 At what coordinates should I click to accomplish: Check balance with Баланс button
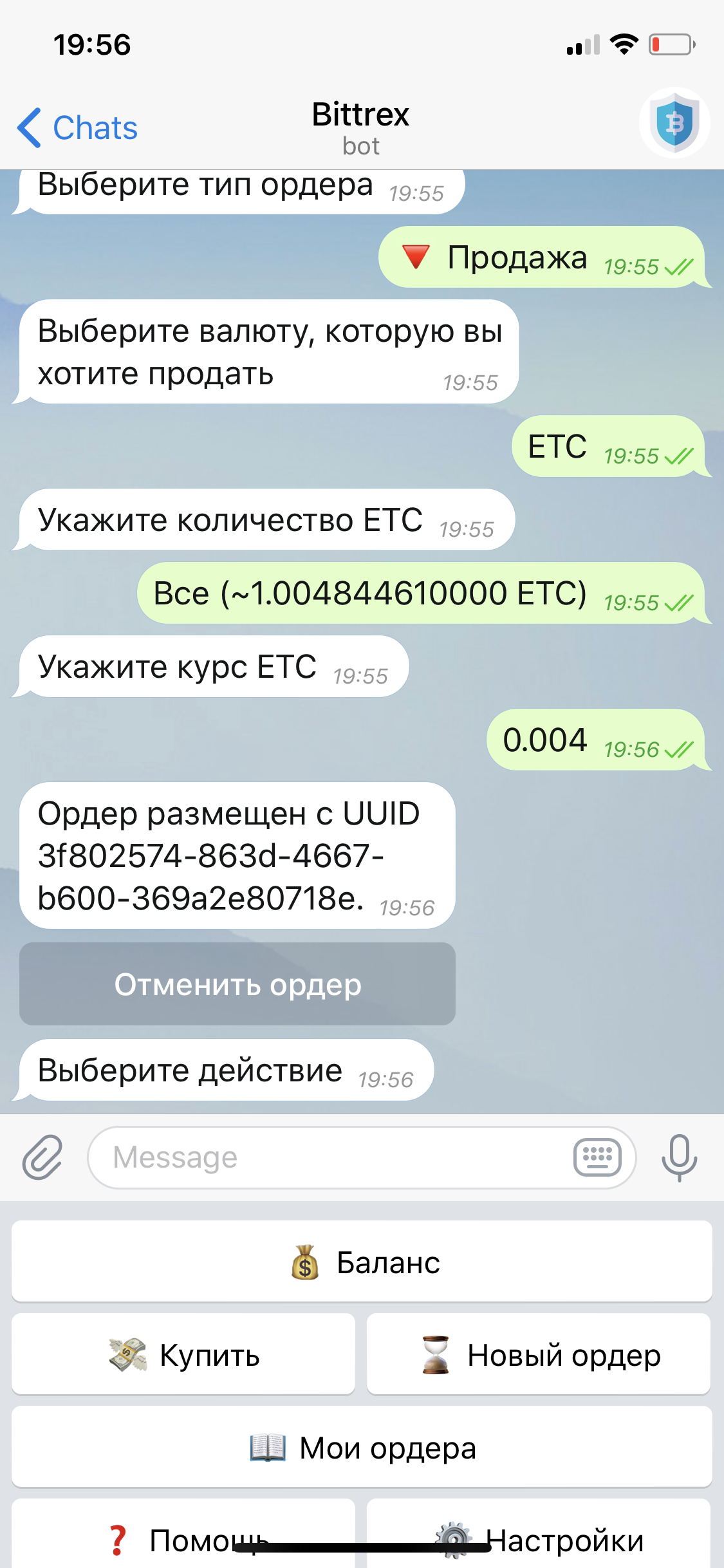click(x=362, y=1262)
